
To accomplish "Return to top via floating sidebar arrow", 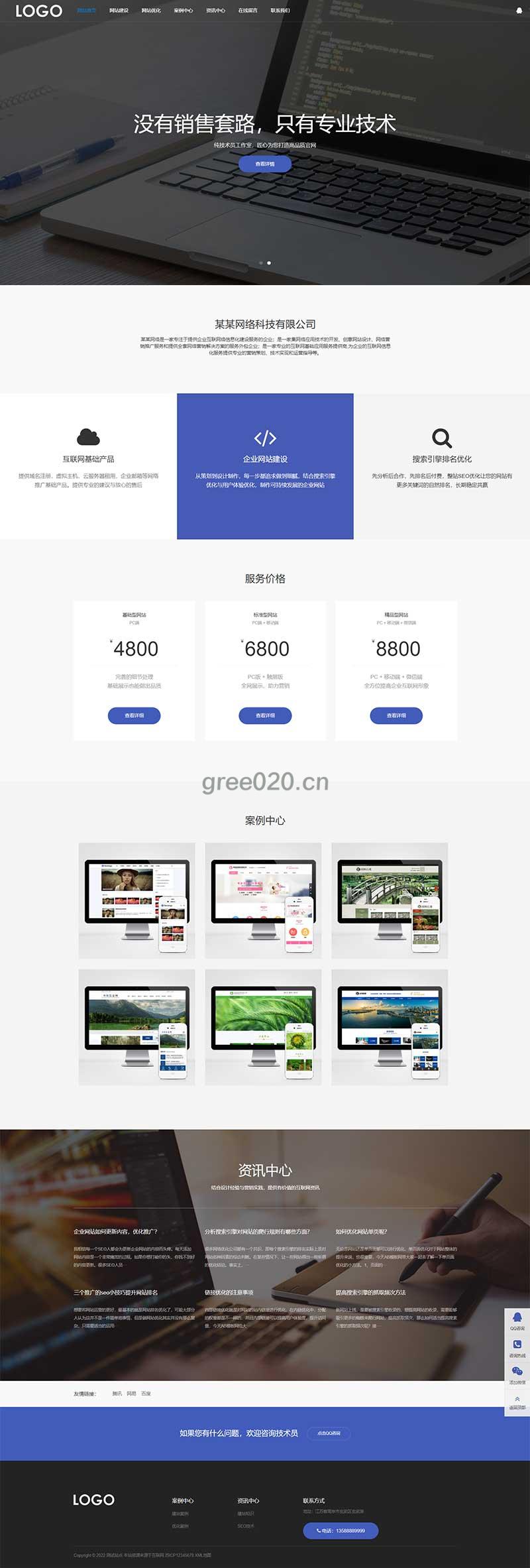I will pyautogui.click(x=517, y=1402).
